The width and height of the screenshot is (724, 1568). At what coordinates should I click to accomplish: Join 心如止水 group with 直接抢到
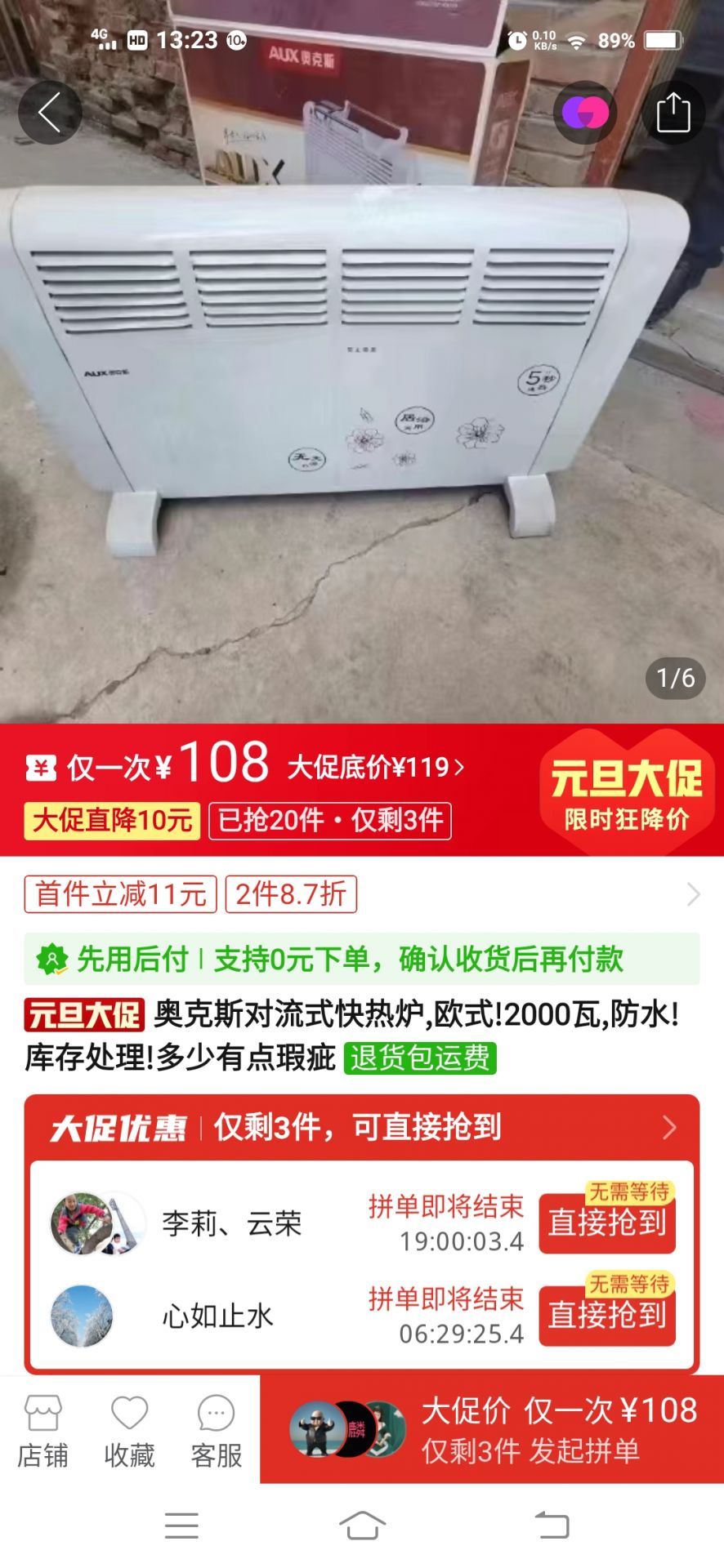(606, 1316)
